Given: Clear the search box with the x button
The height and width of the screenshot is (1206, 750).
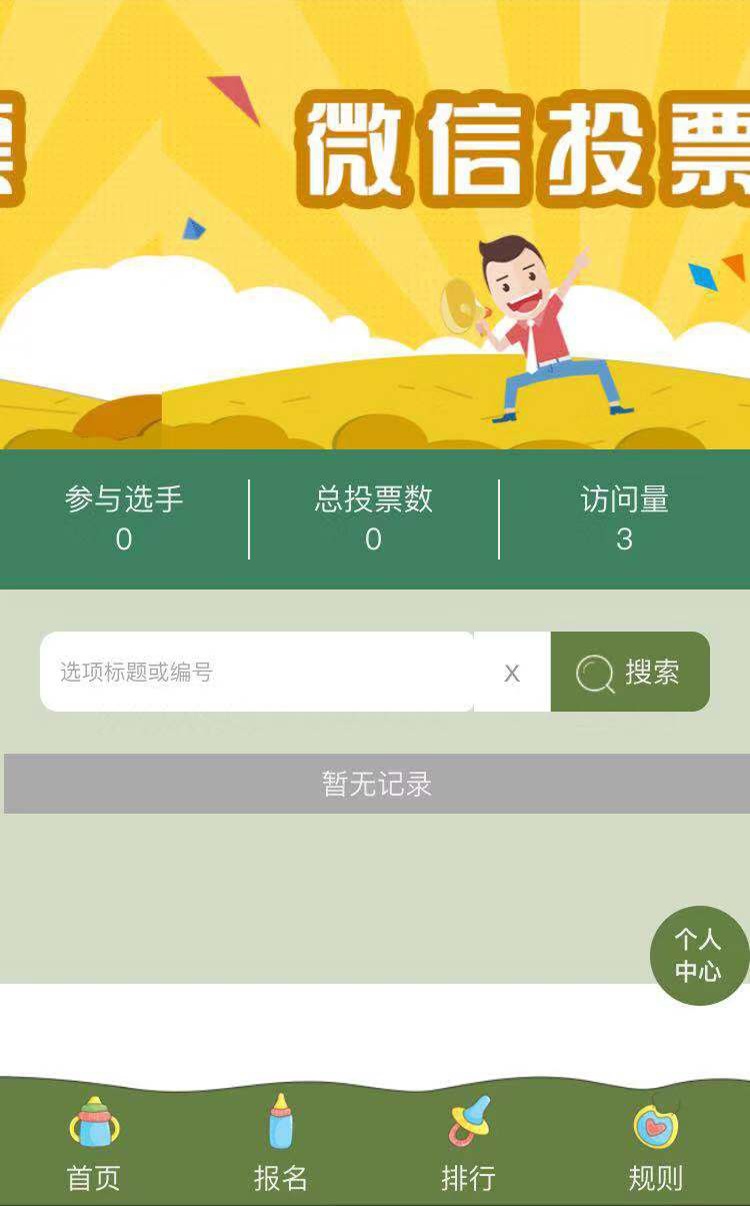Looking at the screenshot, I should click(x=512, y=673).
